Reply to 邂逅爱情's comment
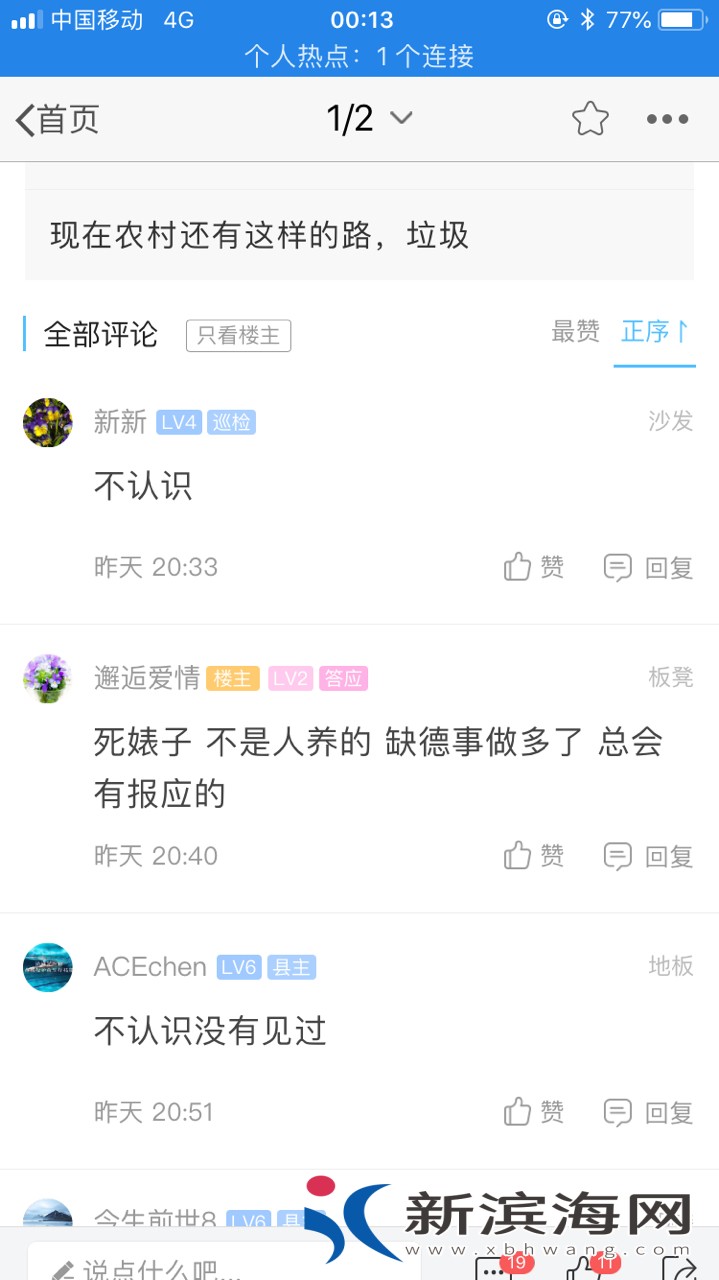719x1280 pixels. click(x=648, y=855)
